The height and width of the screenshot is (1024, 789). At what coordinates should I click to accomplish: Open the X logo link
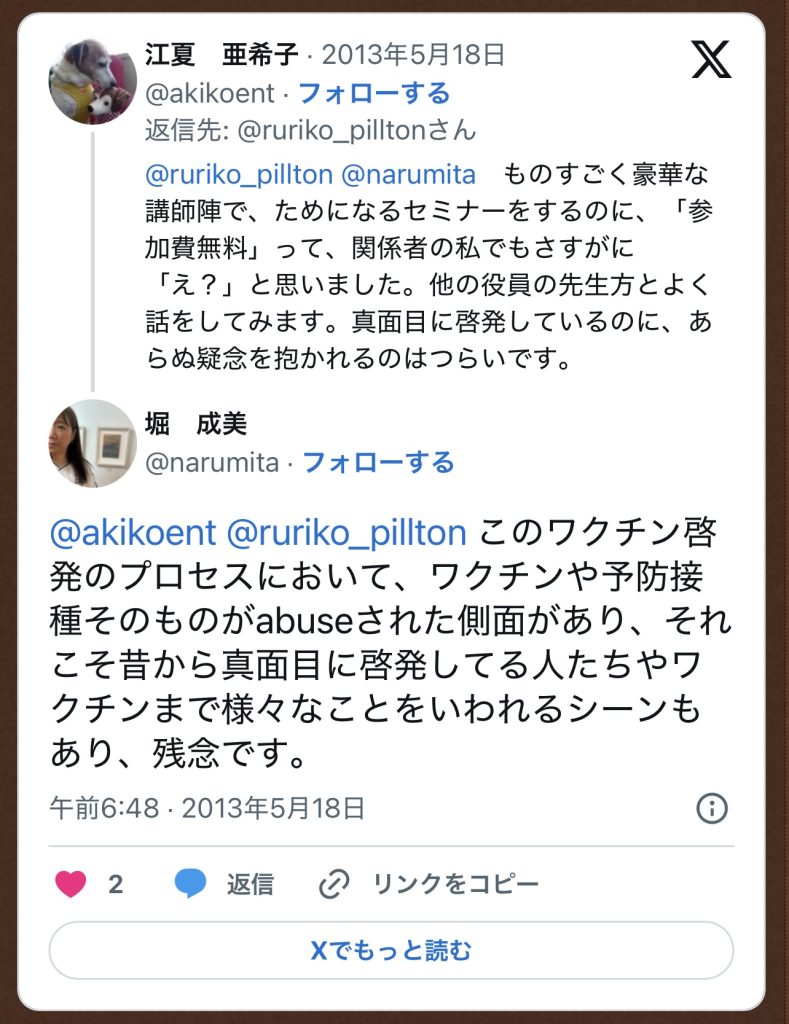(711, 61)
